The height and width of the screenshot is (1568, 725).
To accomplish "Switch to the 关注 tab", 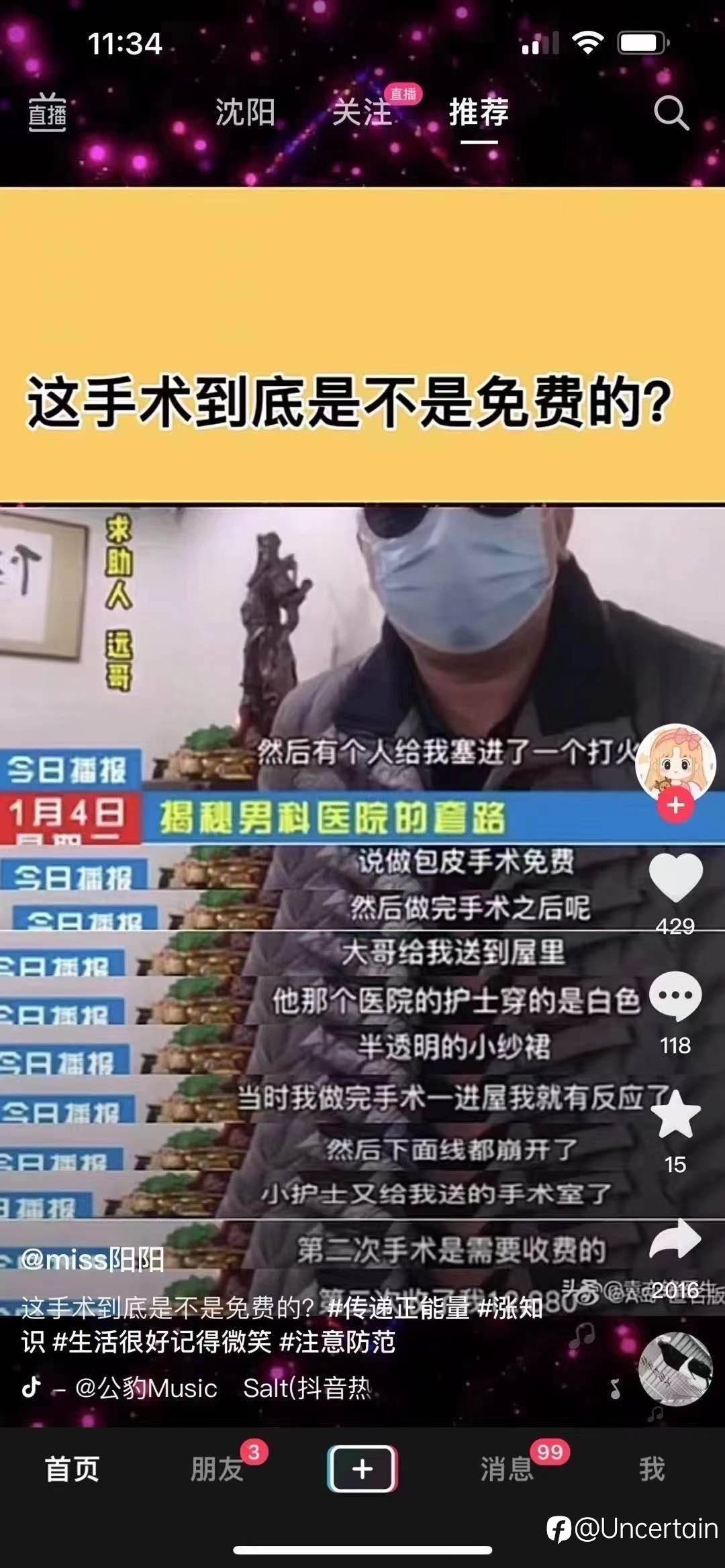I will (x=362, y=112).
